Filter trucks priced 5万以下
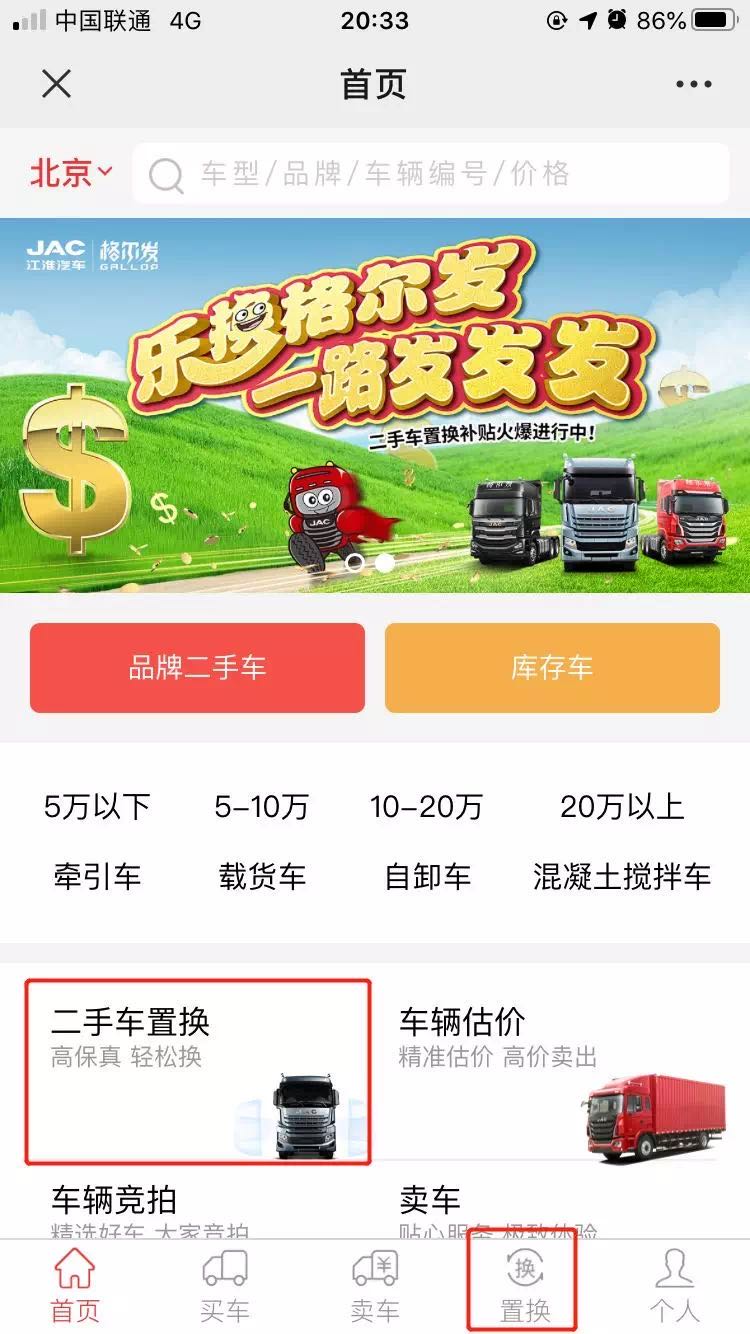The width and height of the screenshot is (750, 1334). point(97,807)
